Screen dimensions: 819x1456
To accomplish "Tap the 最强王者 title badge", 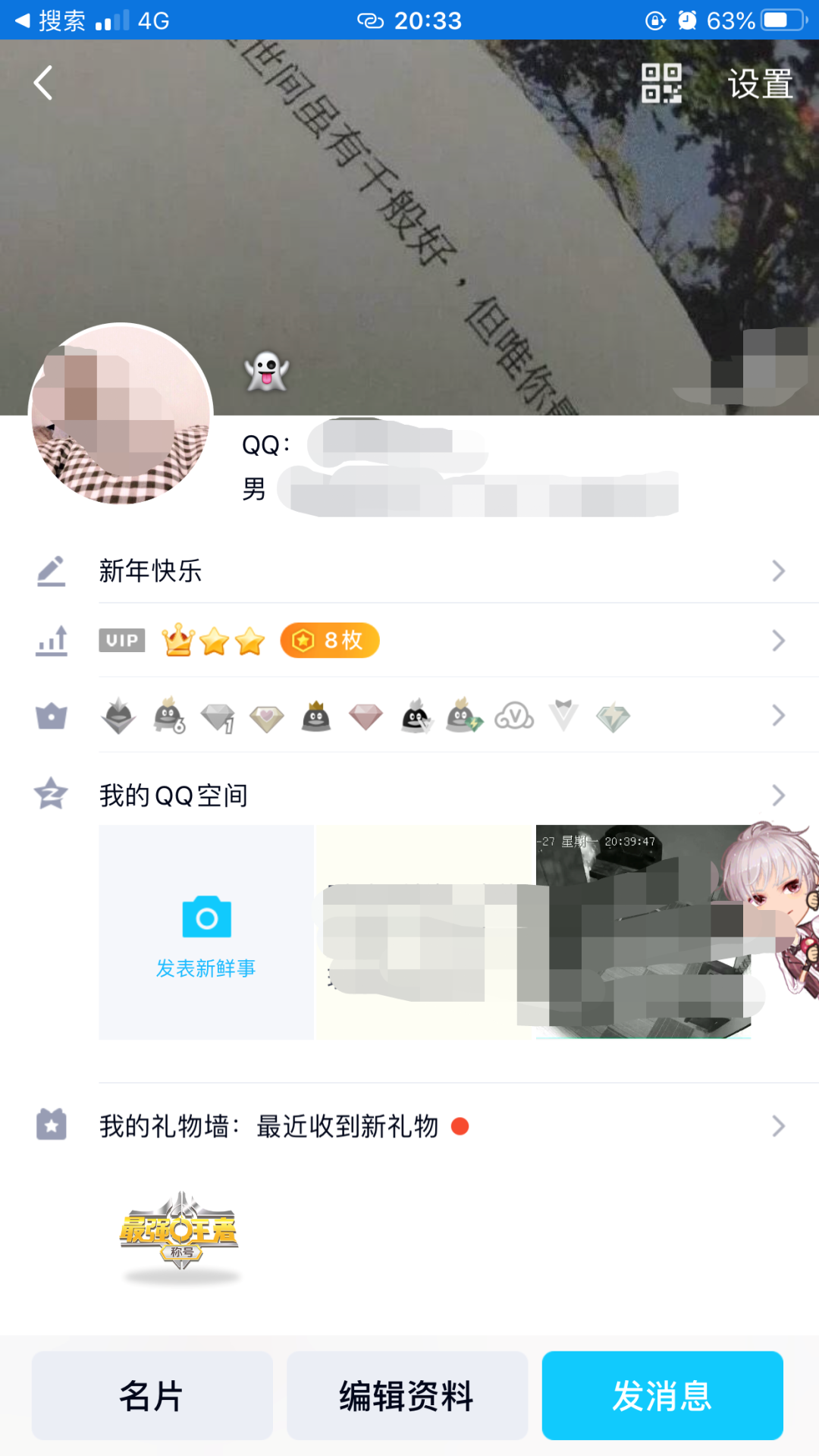I will (x=180, y=1232).
